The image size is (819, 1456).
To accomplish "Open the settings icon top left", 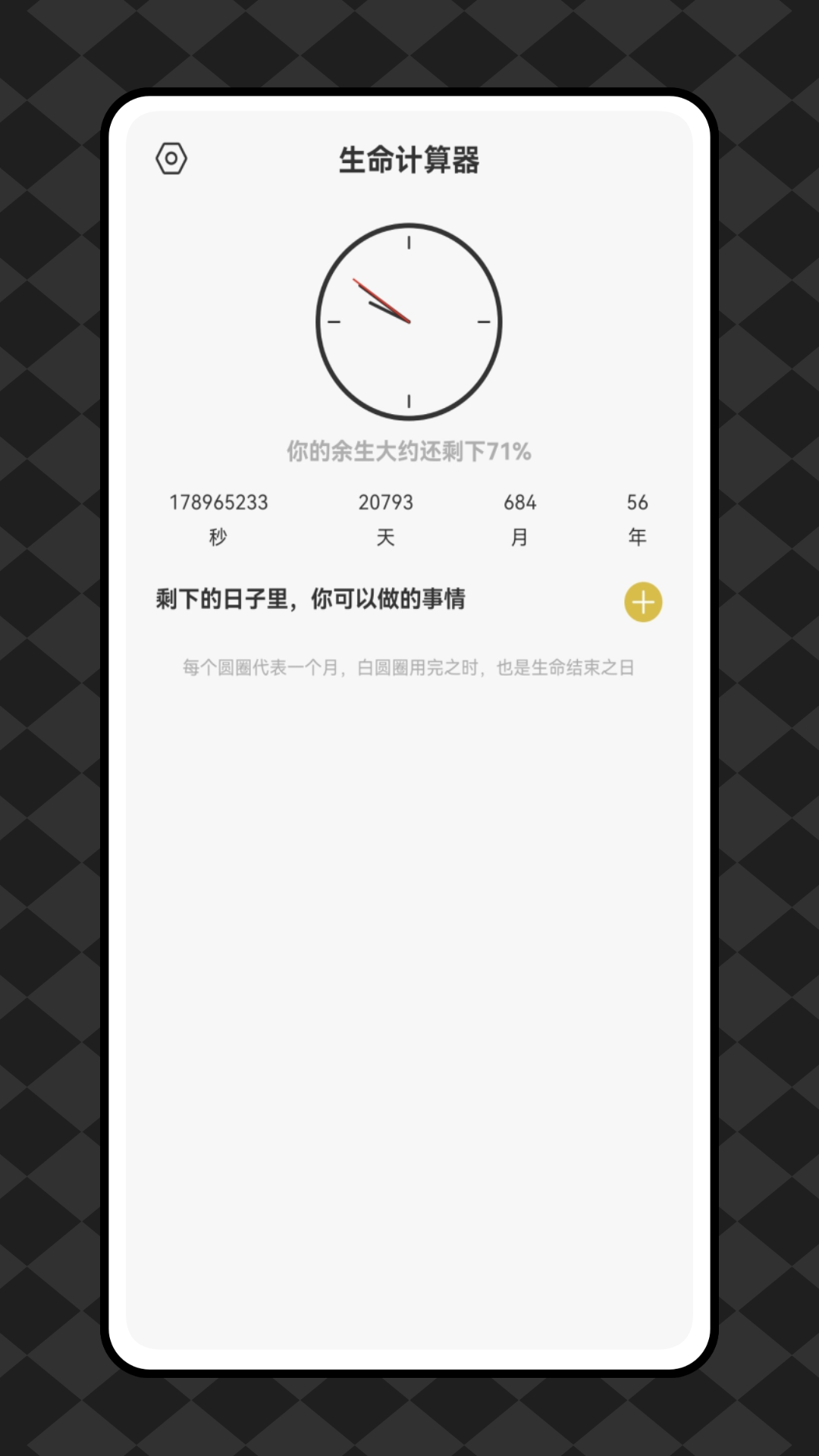I will 172,159.
